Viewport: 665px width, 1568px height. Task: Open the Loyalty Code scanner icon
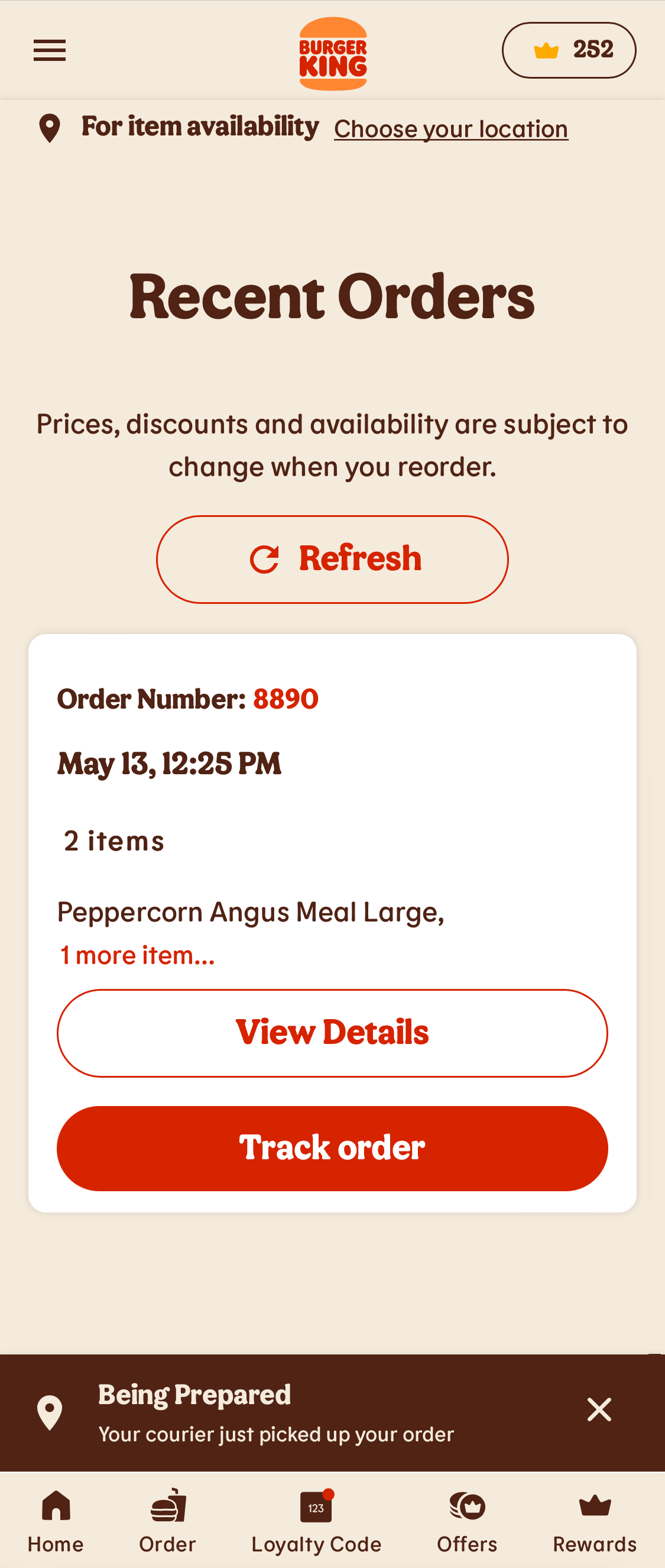click(x=316, y=1505)
